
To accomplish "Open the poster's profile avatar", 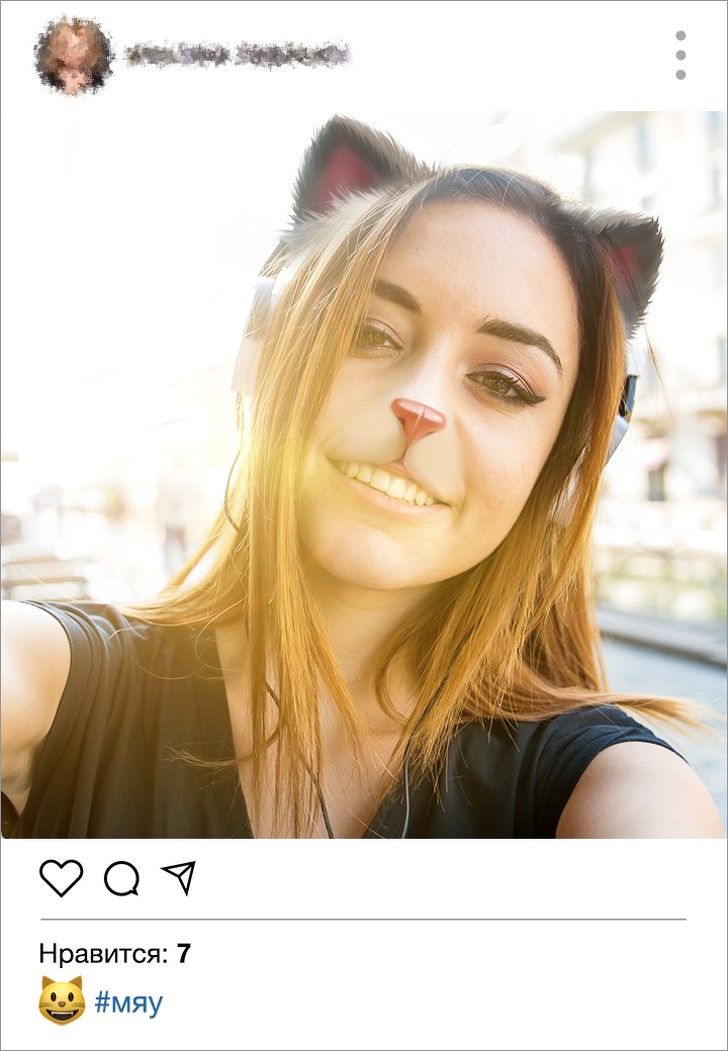I will [73, 55].
